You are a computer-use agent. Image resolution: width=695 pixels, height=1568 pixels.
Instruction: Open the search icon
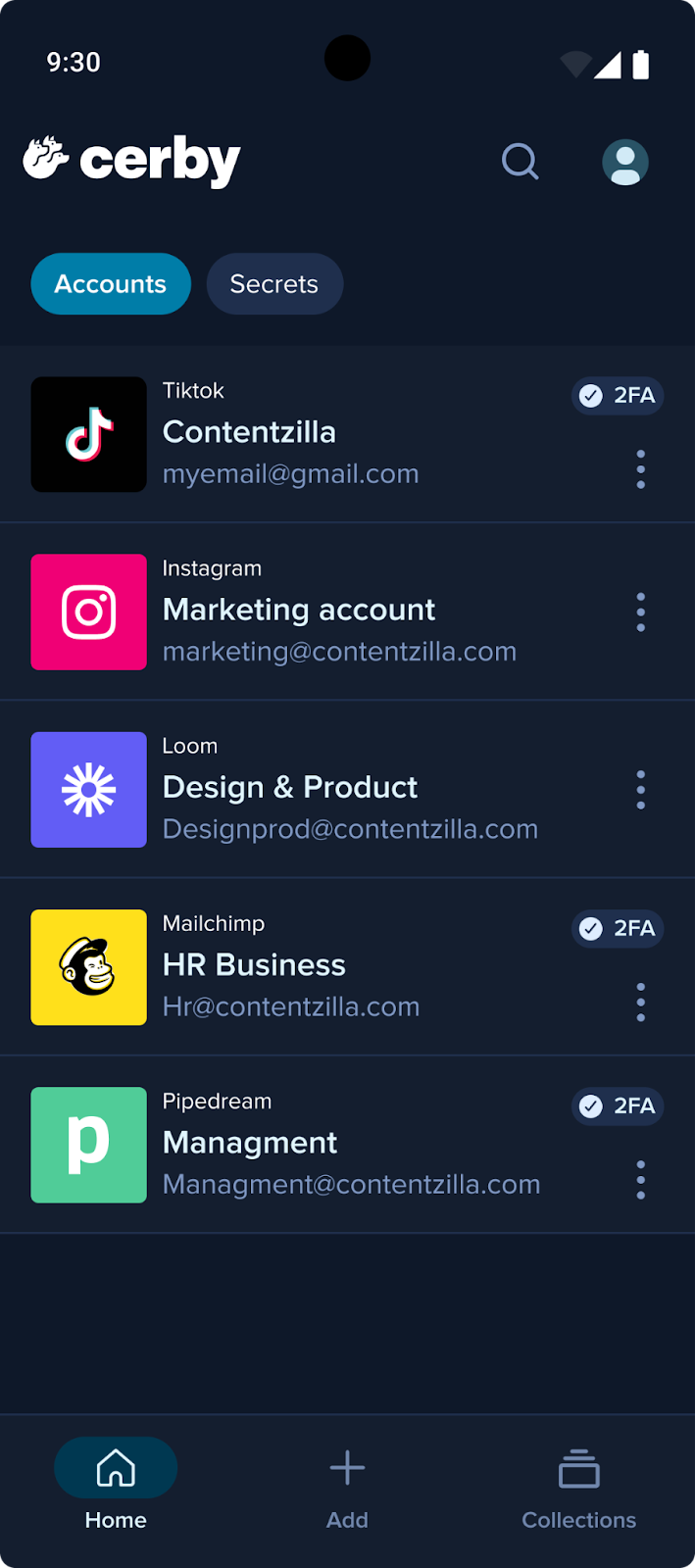(x=521, y=162)
